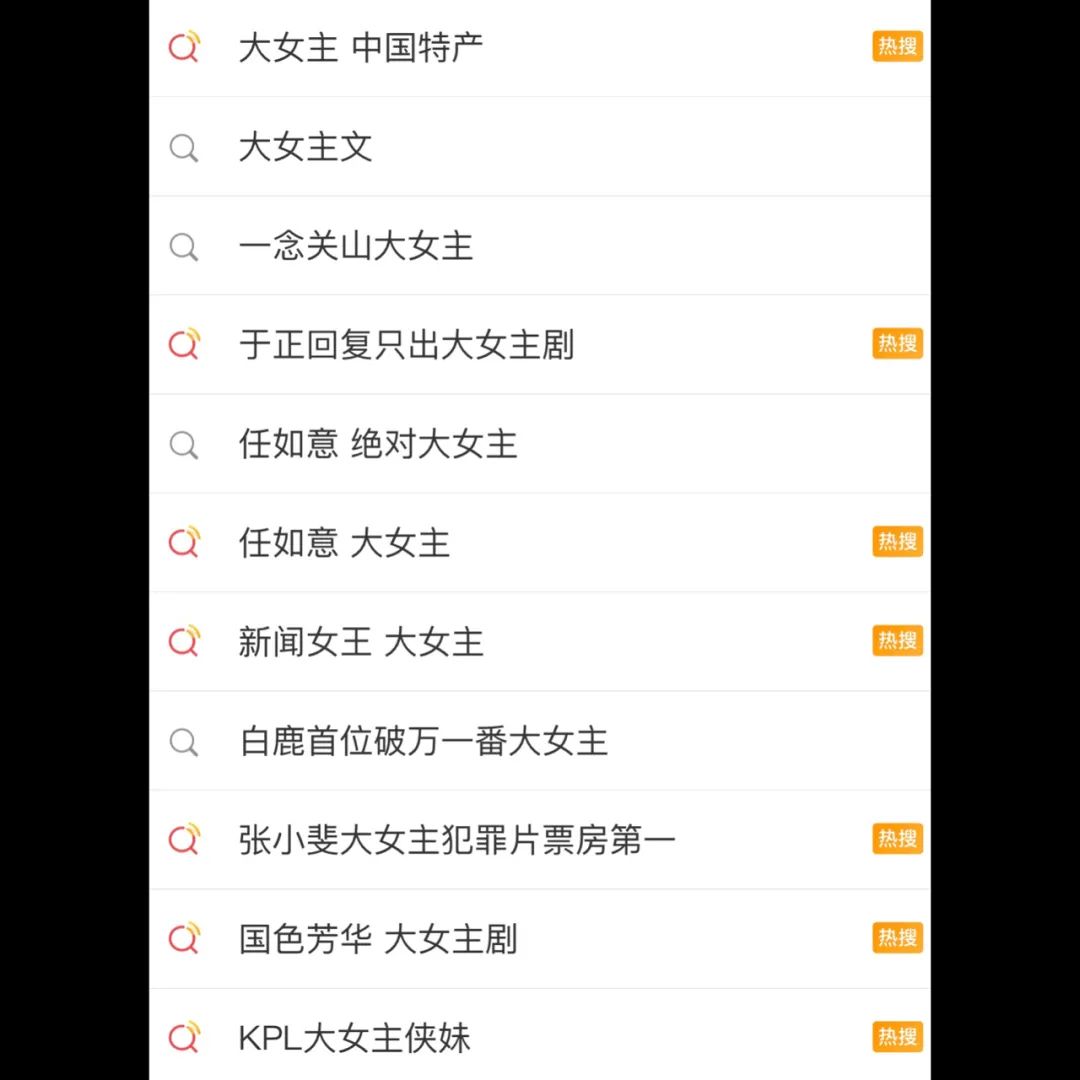Tap the suggestion 白鹿首位破万一番大女主
Image resolution: width=1080 pixels, height=1080 pixels.
pos(539,741)
